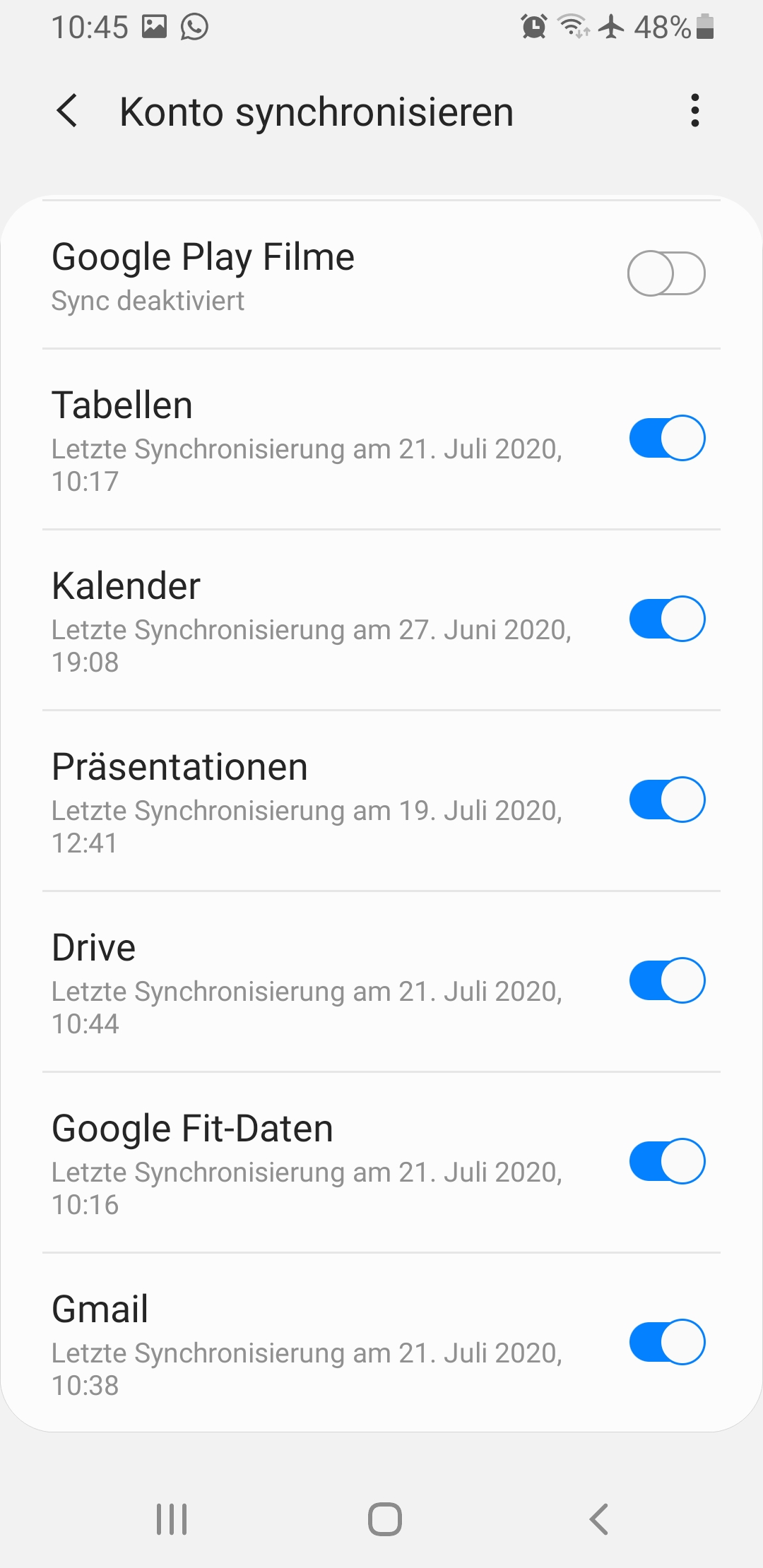The width and height of the screenshot is (763, 1568).
Task: Turn off Gmail synchronization
Action: pos(666,1342)
